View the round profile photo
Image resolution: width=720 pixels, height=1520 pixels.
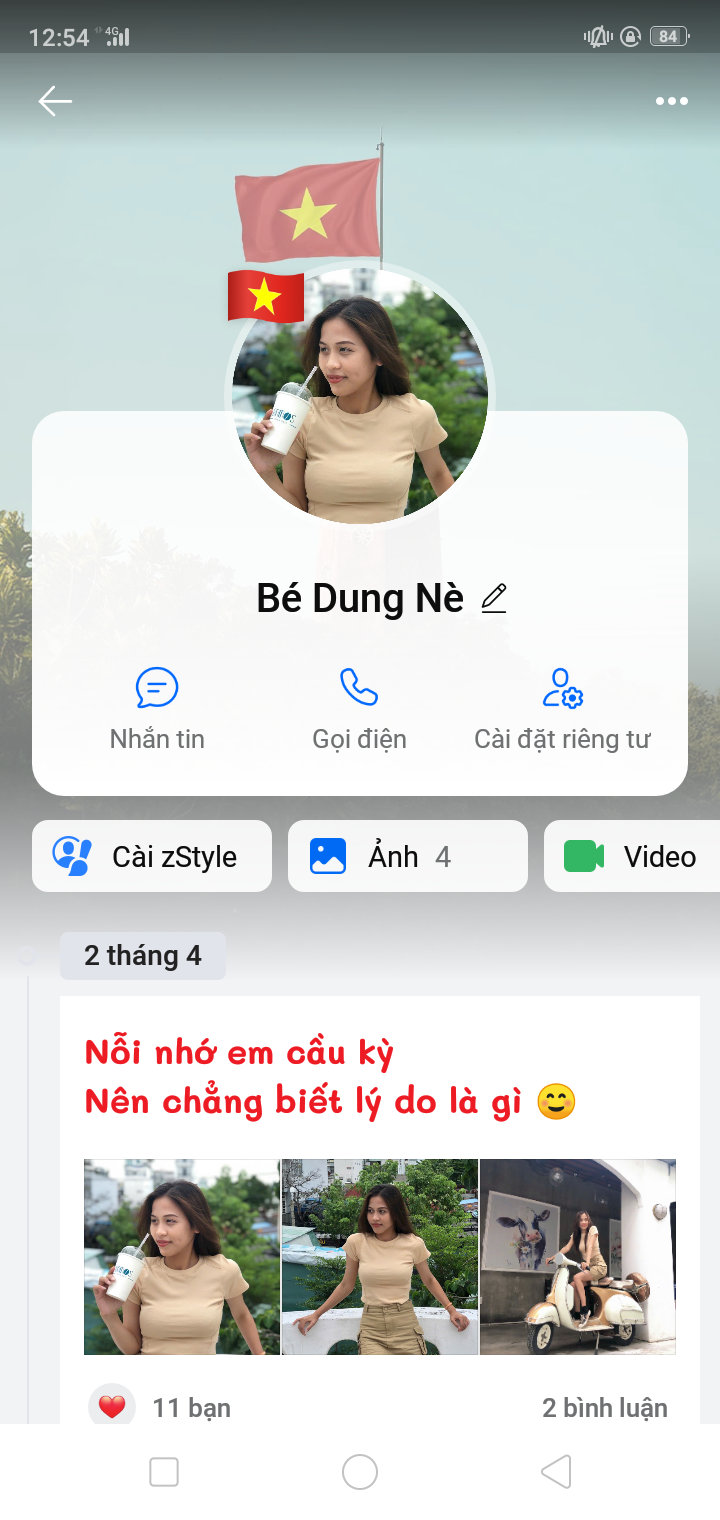click(x=360, y=395)
